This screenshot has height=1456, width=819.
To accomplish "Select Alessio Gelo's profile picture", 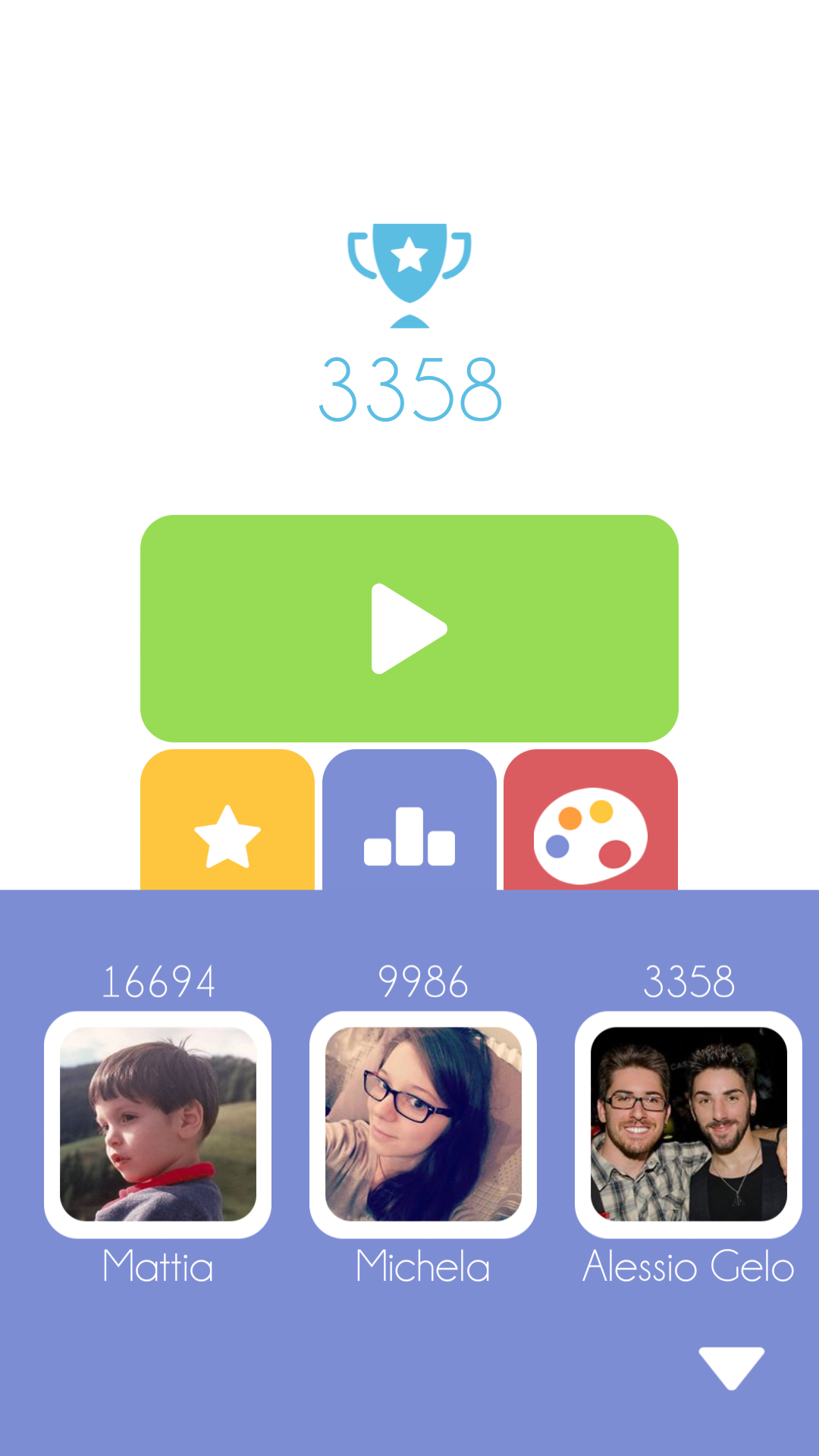I will click(x=689, y=1124).
